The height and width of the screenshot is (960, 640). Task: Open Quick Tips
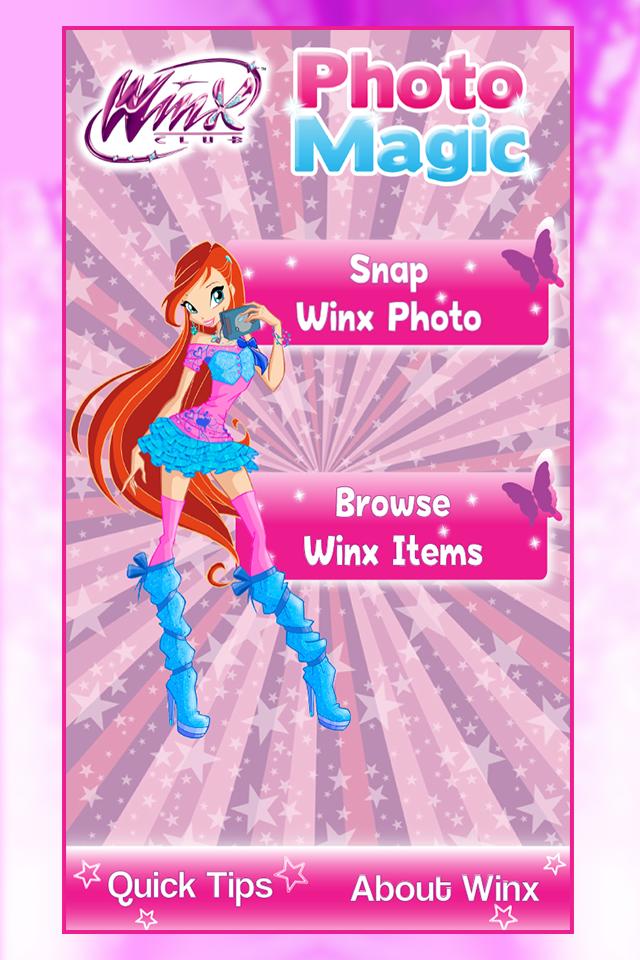190,886
